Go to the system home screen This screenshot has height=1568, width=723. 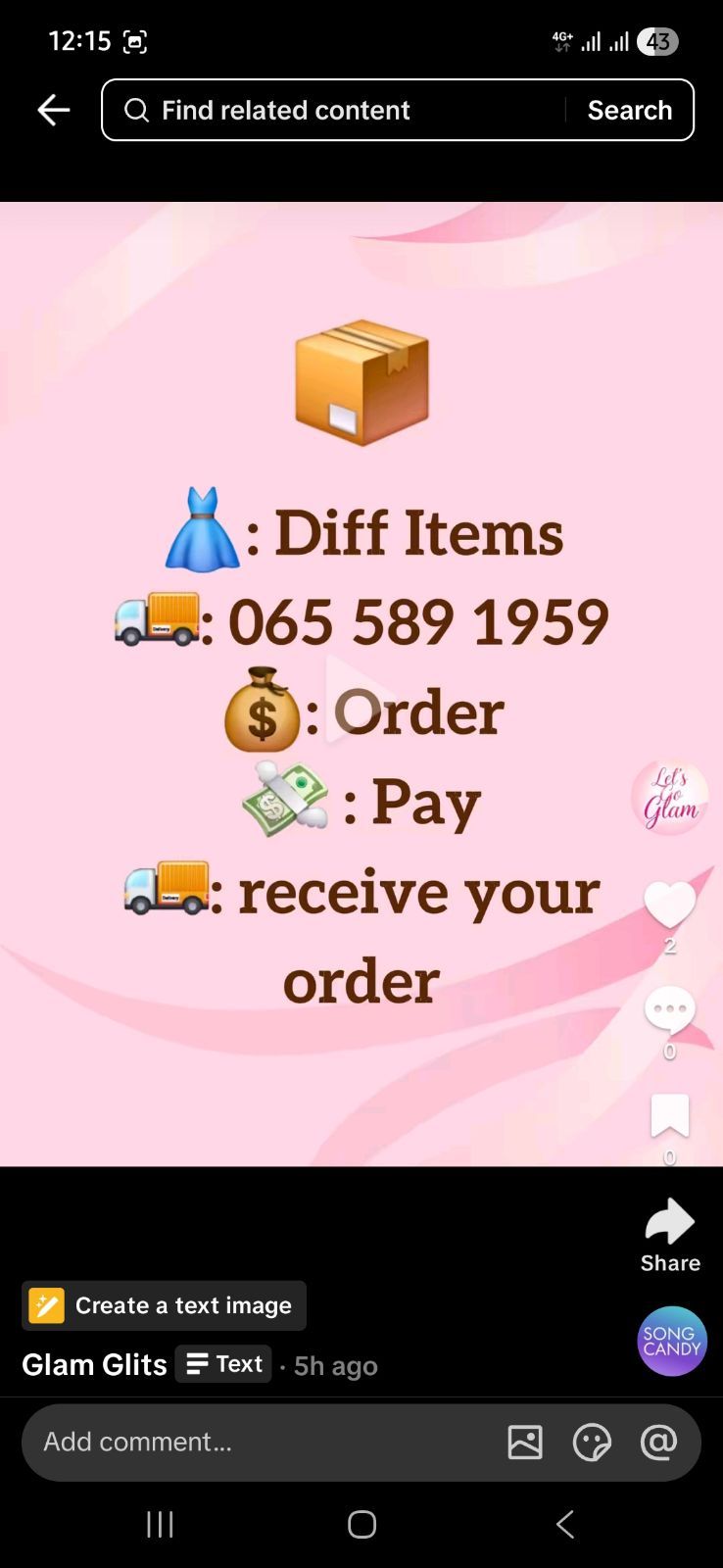(361, 1524)
